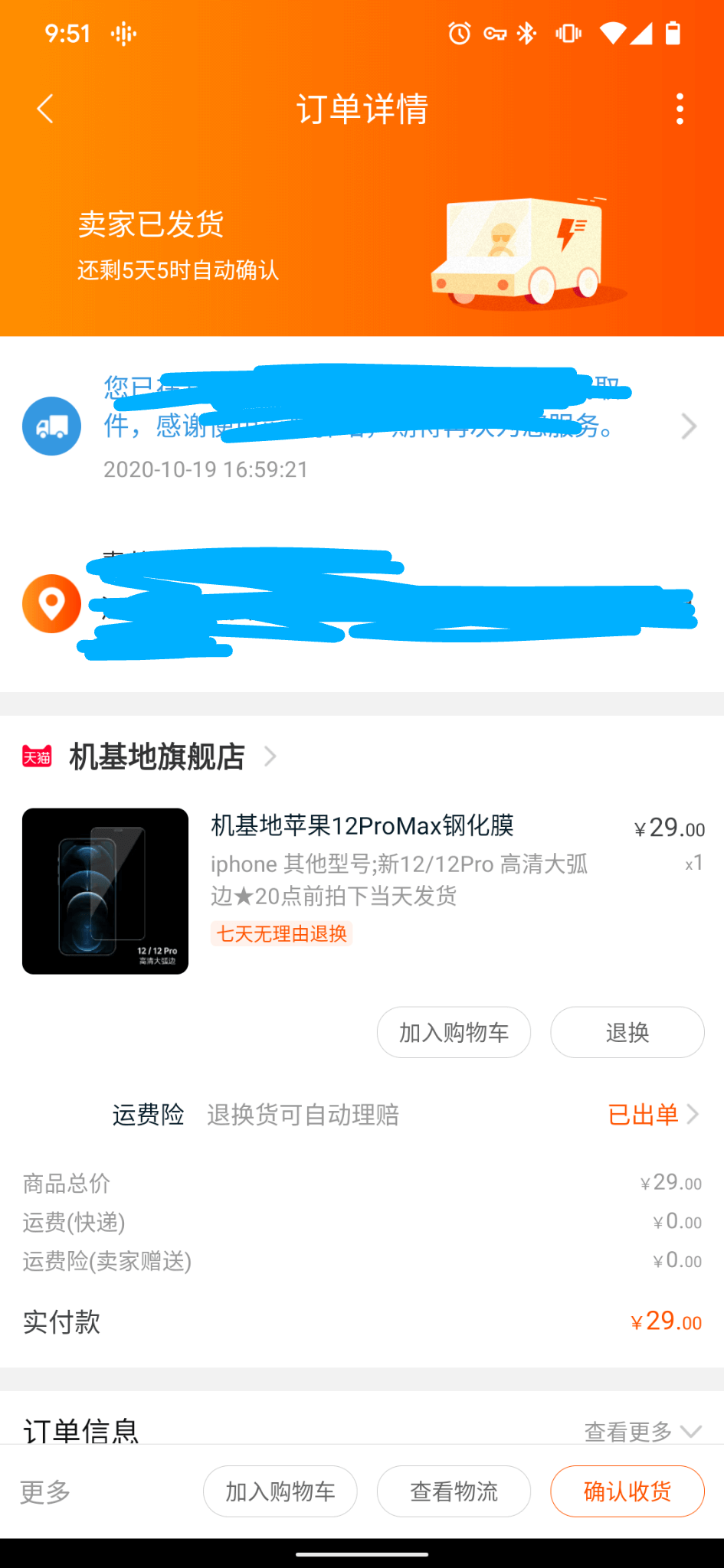Tap 更多 in the bottom action bar

click(44, 1491)
